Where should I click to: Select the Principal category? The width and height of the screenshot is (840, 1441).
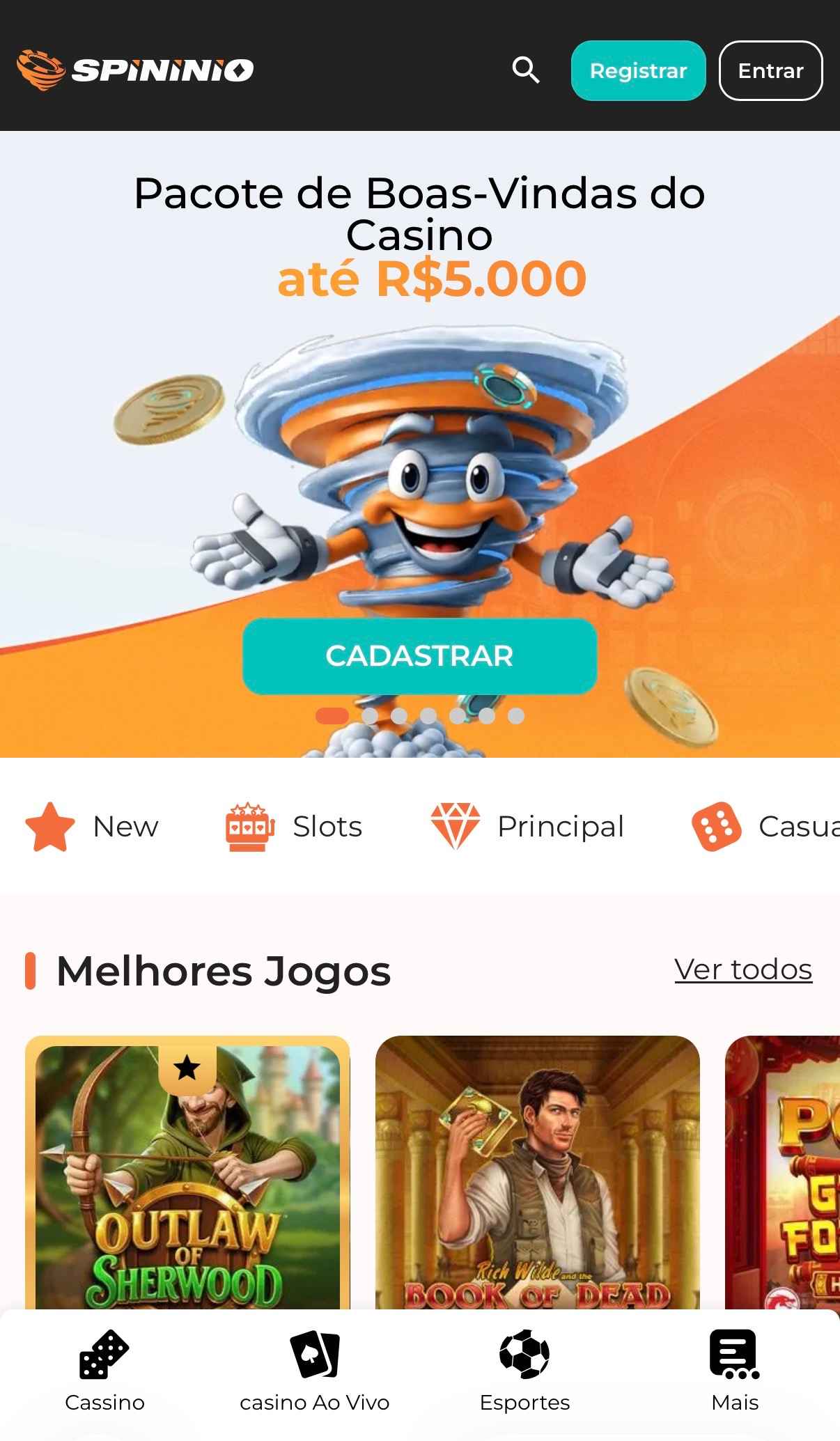tap(527, 826)
